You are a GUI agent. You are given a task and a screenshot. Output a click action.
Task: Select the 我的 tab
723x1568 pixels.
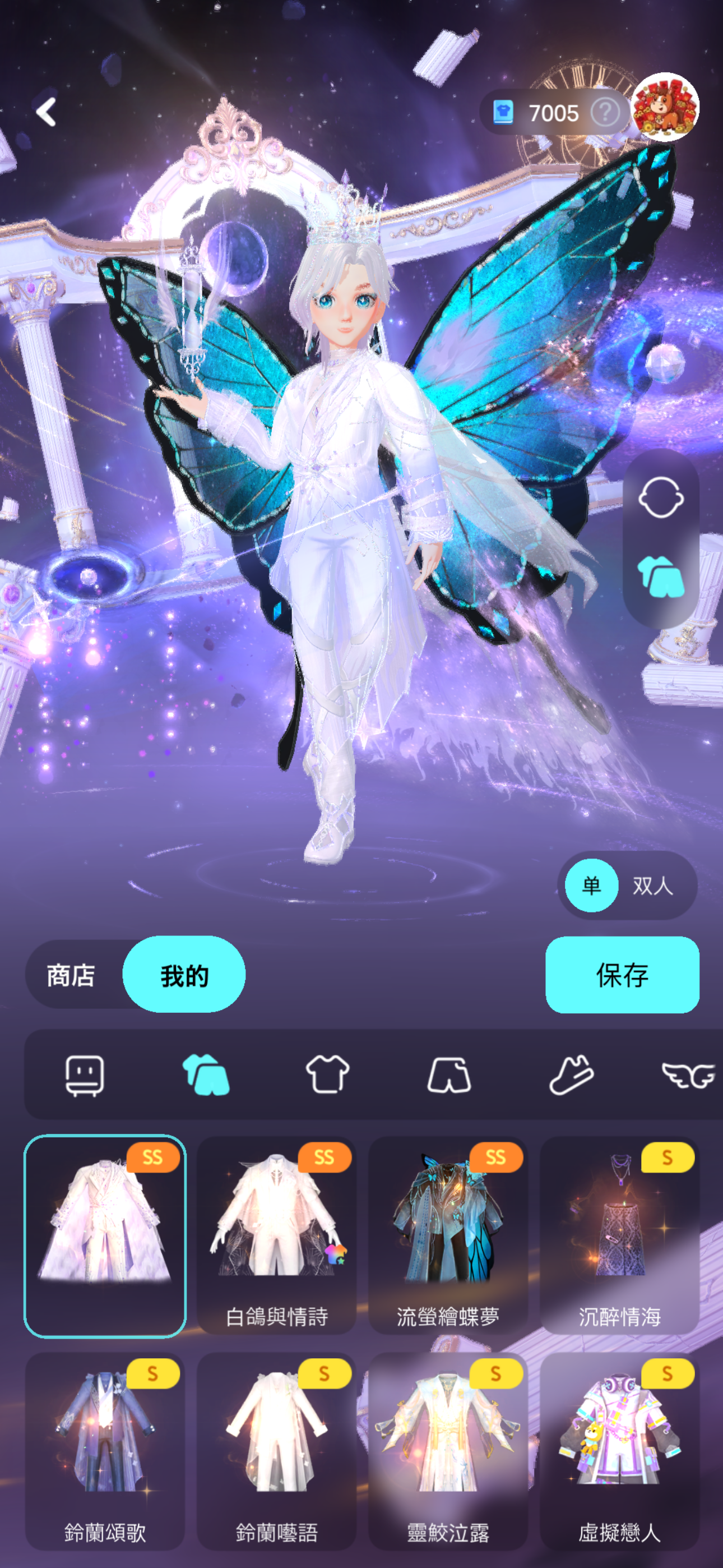[184, 975]
